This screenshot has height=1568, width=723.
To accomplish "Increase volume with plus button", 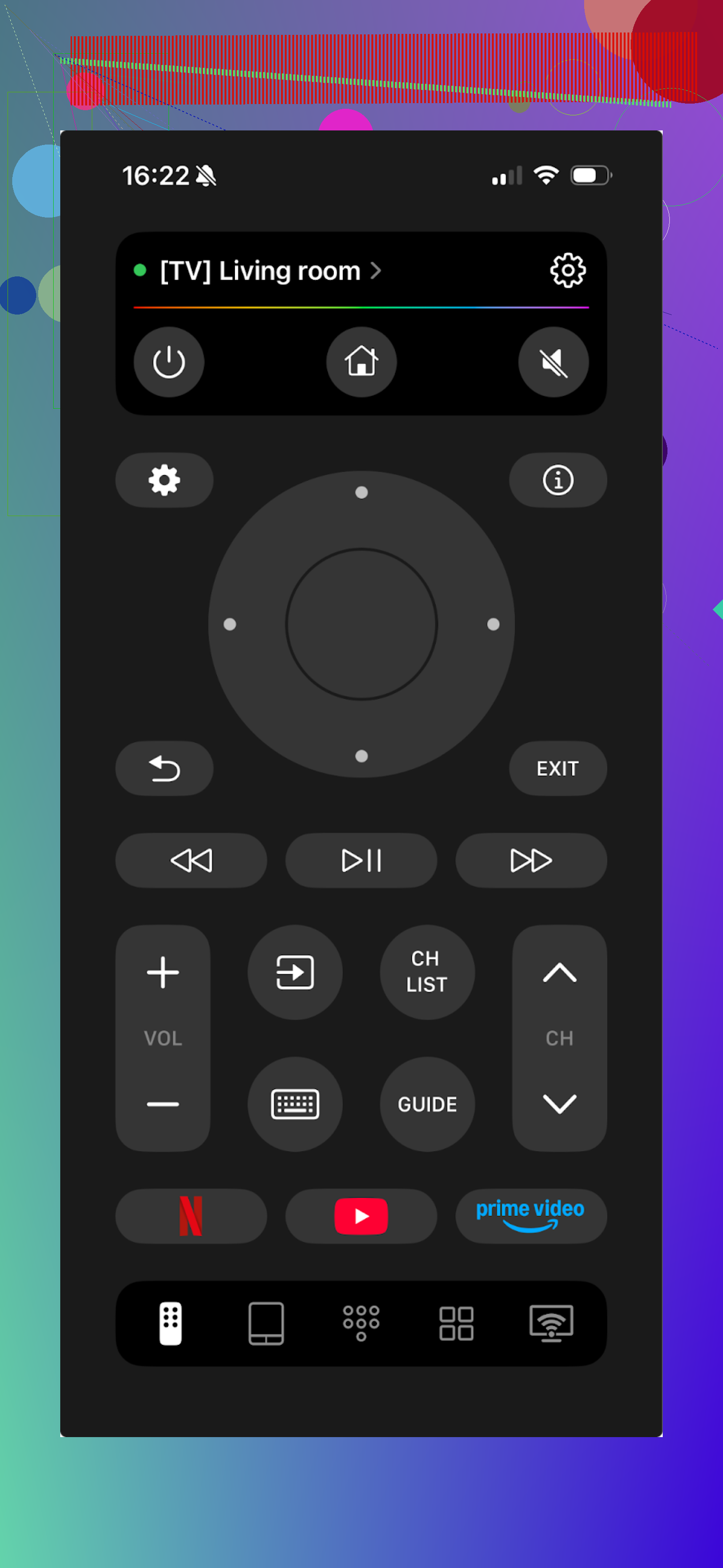I will pyautogui.click(x=163, y=972).
